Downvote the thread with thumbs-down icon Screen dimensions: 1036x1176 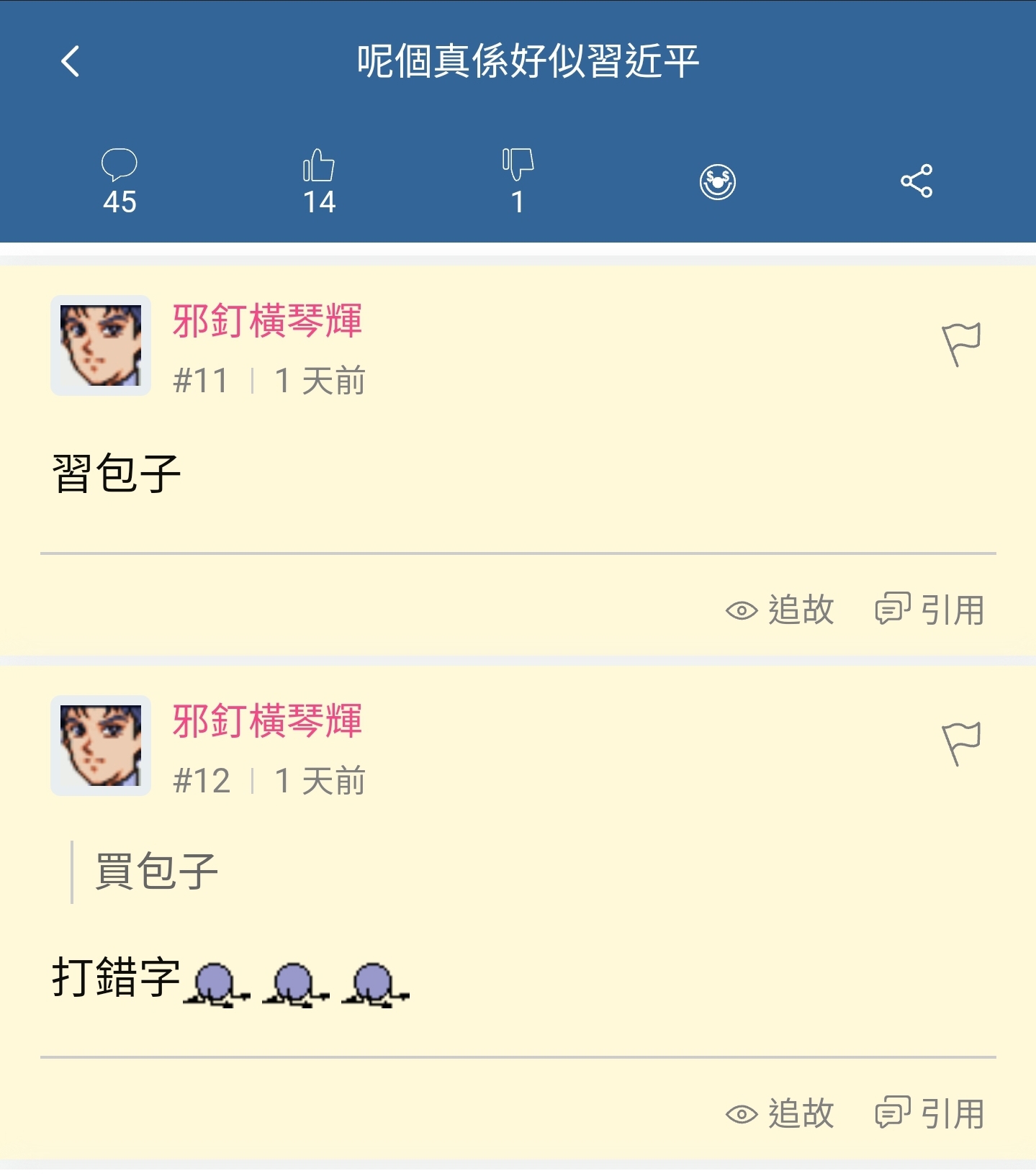tap(518, 181)
